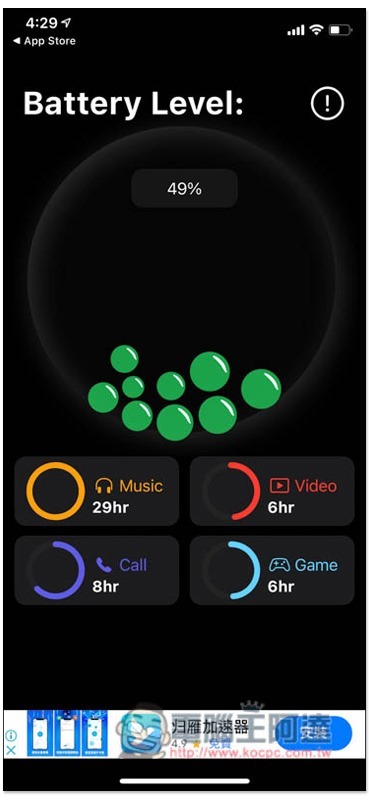369x800 pixels.
Task: Open the Video 6hr card
Action: pos(272,491)
